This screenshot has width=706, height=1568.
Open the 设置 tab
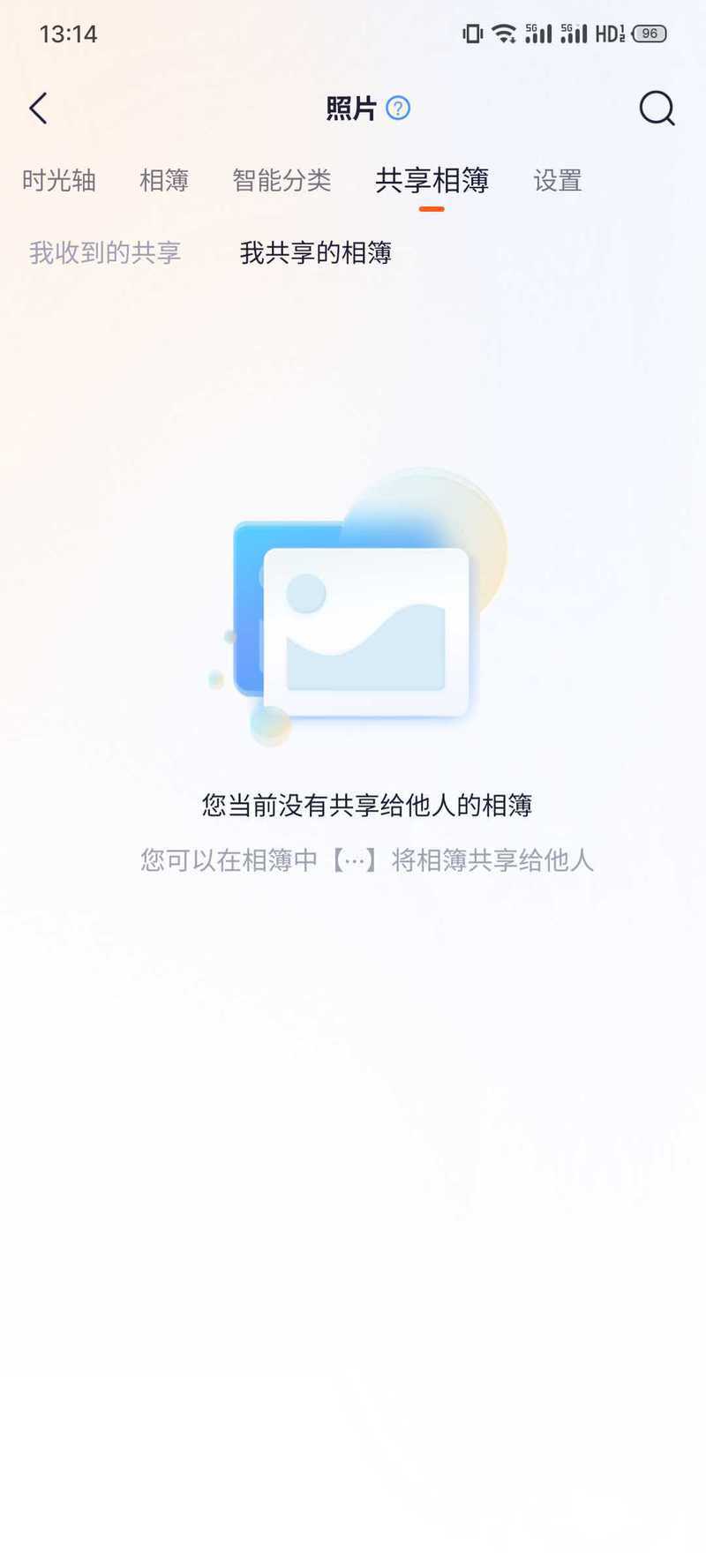coord(558,181)
